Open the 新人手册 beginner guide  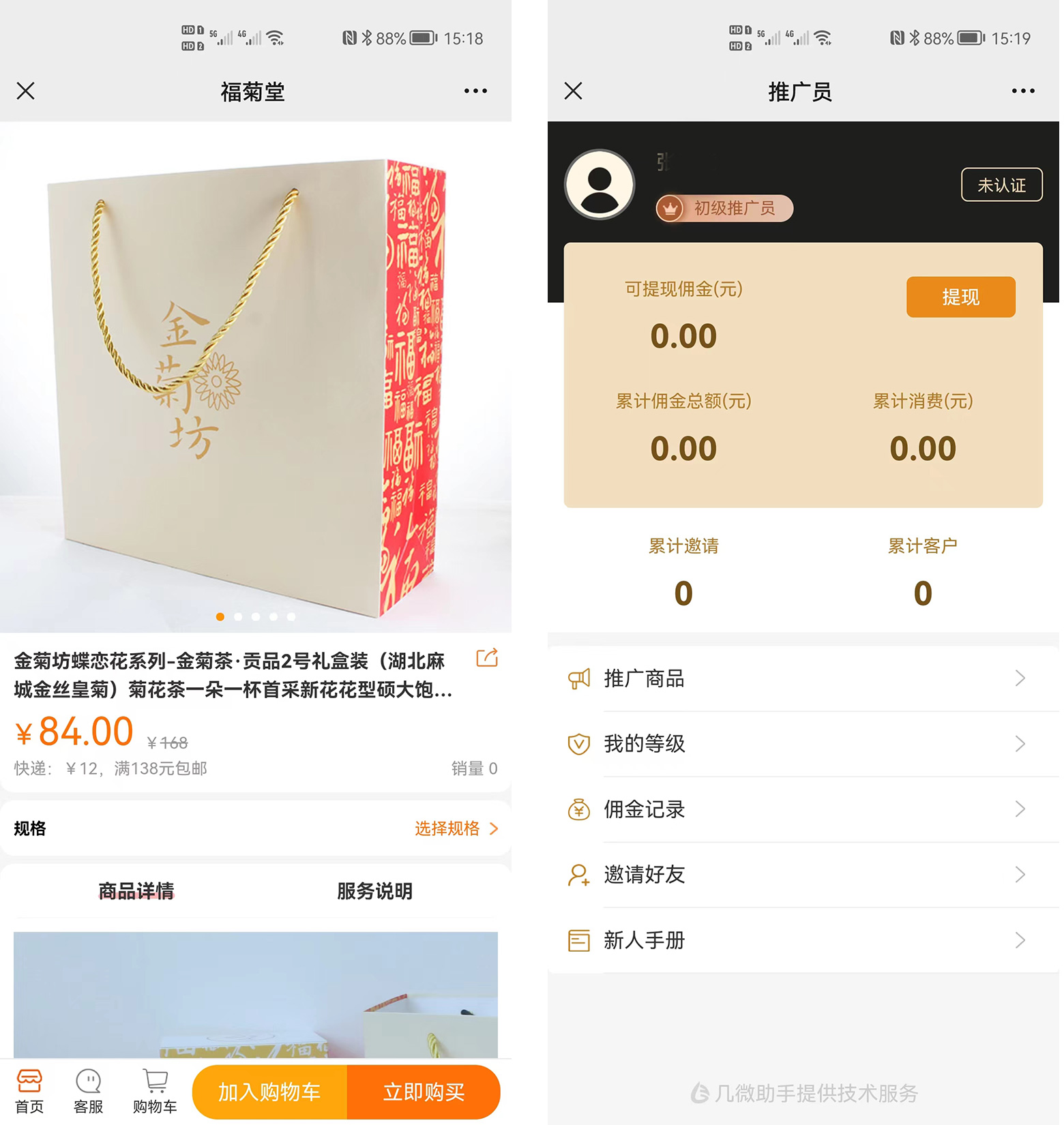point(803,940)
